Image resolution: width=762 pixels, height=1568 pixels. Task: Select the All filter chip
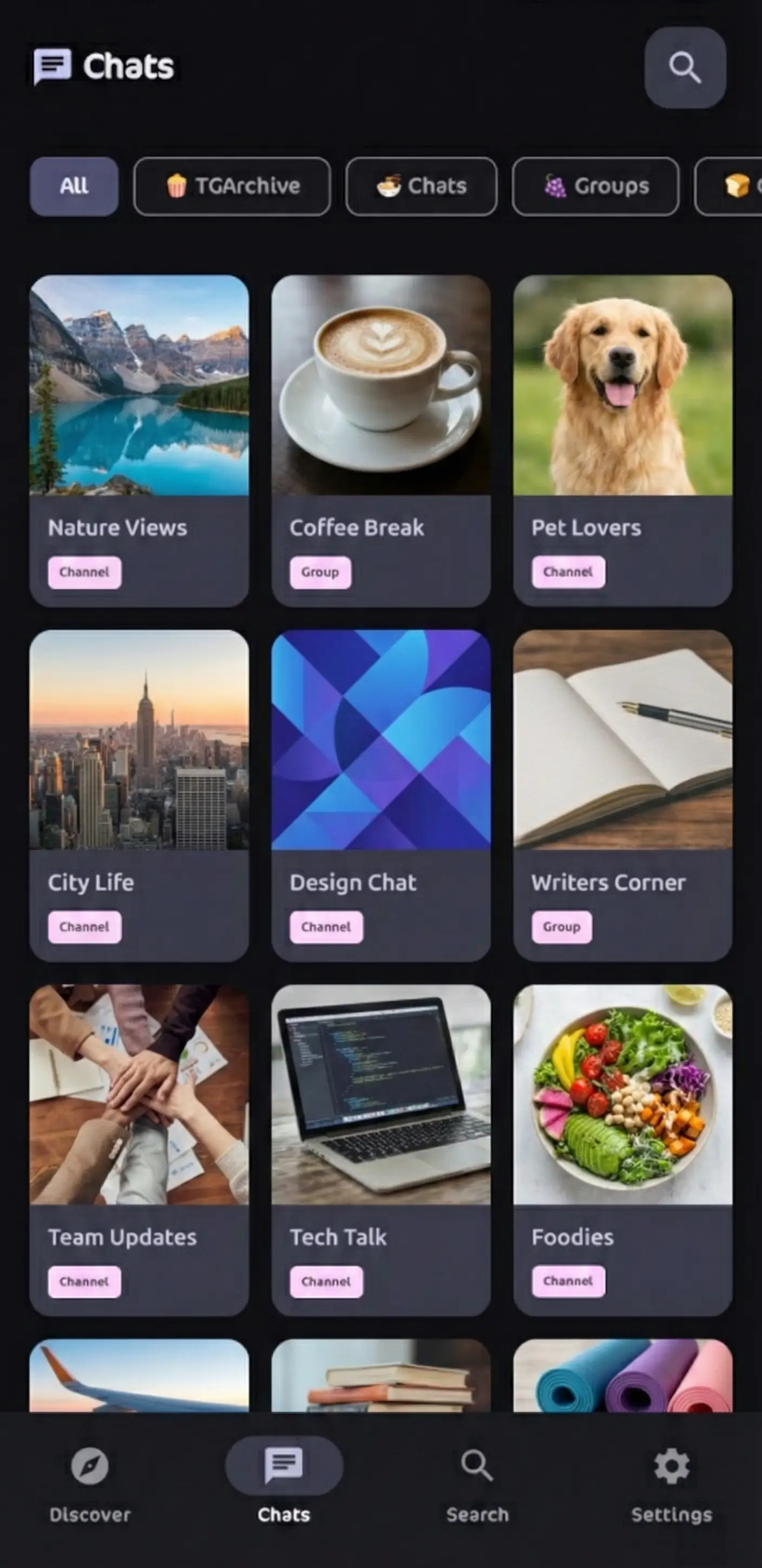tap(74, 186)
